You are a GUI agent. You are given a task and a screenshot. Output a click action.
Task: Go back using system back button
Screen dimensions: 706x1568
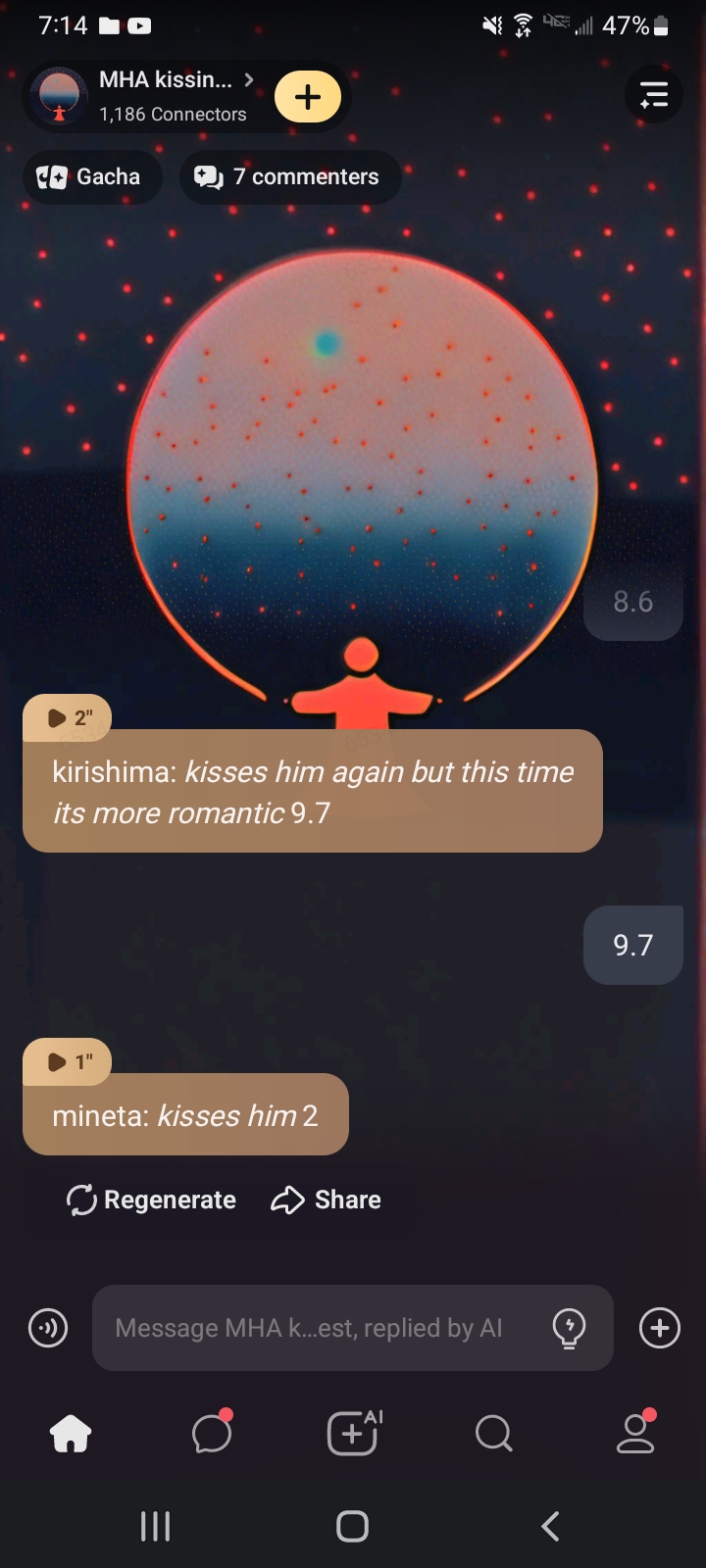(550, 1526)
